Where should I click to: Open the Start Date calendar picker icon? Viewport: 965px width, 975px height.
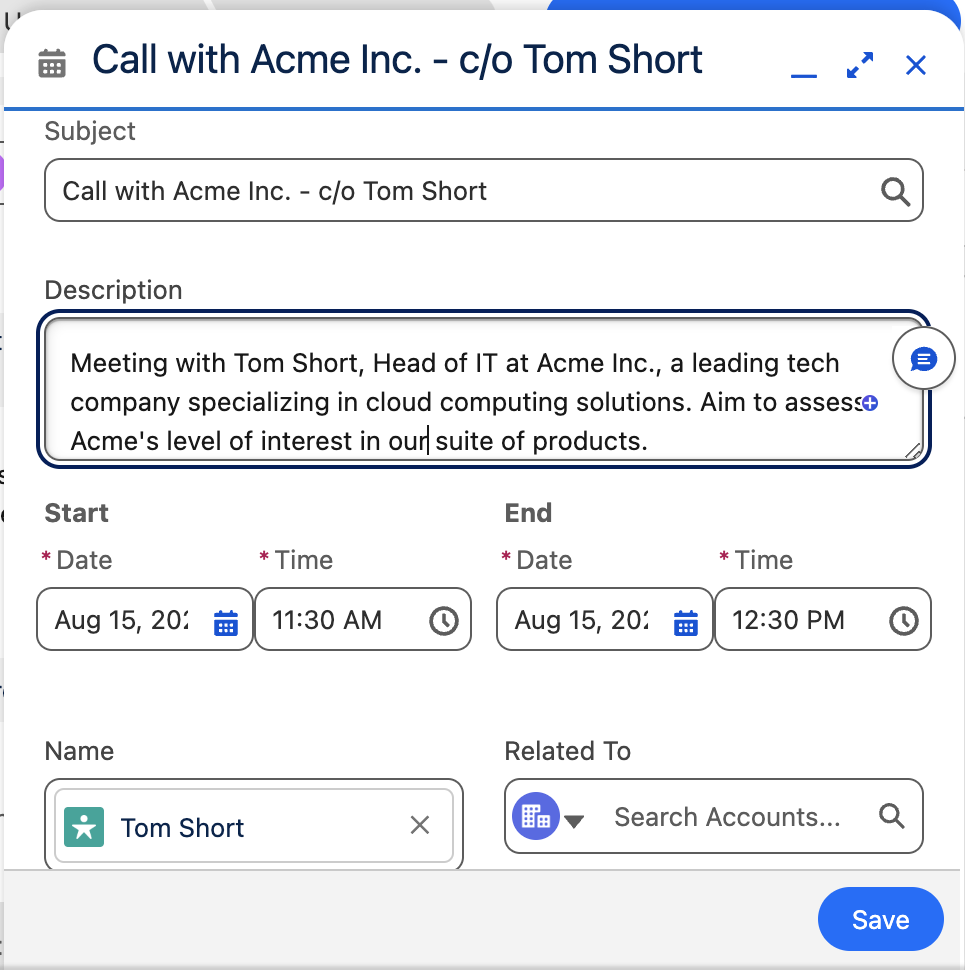(x=227, y=622)
